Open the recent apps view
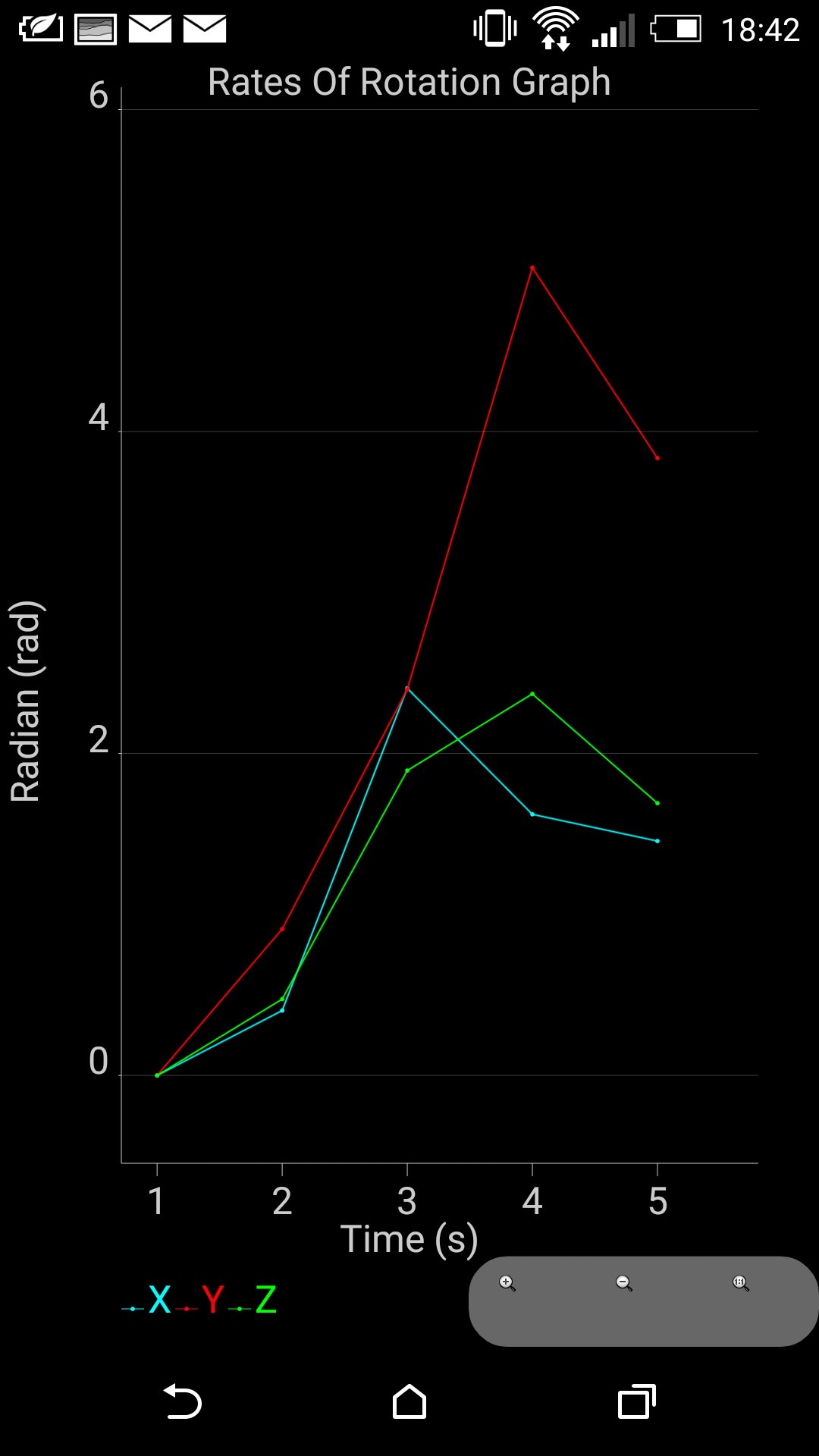This screenshot has height=1456, width=819. click(636, 1401)
